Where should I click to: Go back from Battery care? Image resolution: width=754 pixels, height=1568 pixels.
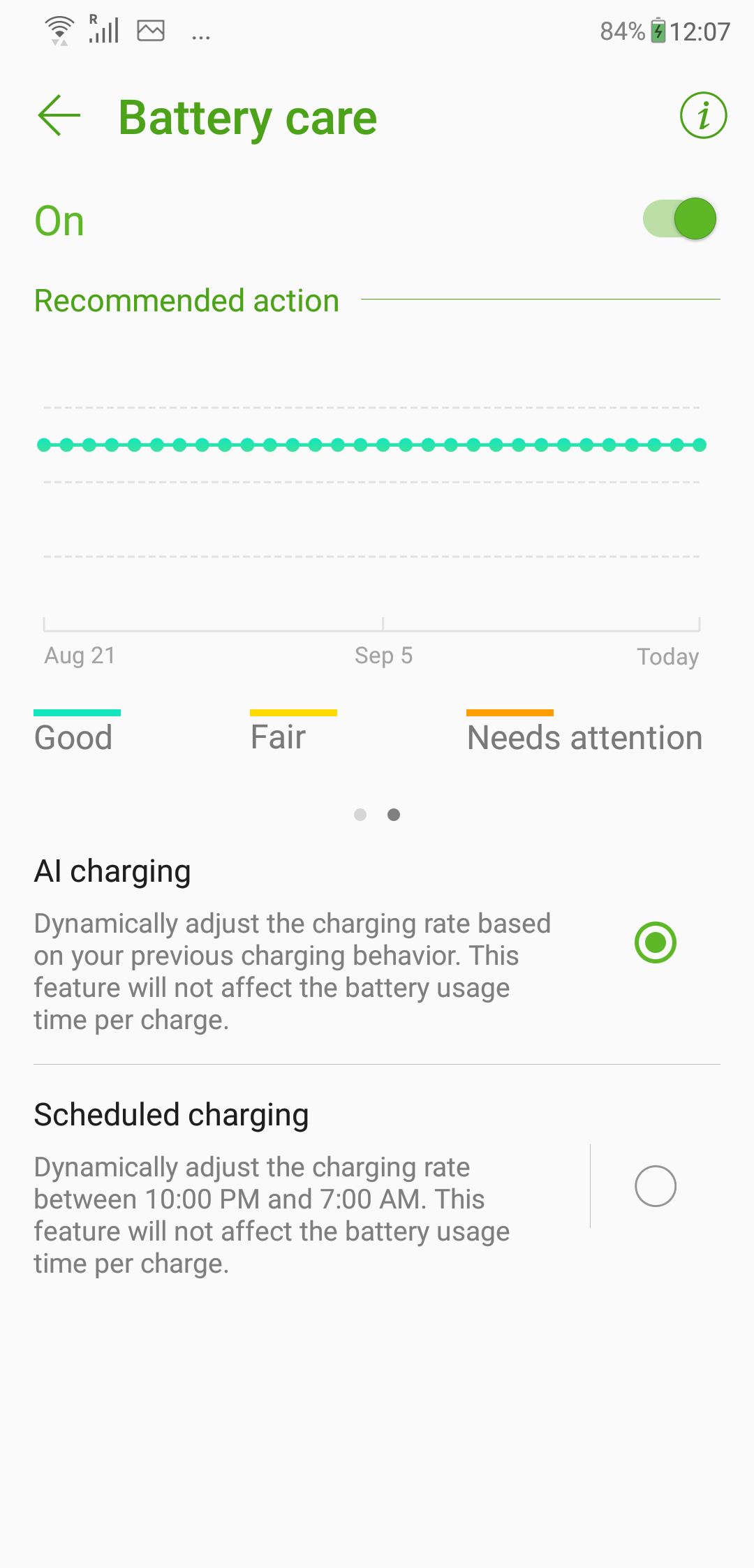59,115
